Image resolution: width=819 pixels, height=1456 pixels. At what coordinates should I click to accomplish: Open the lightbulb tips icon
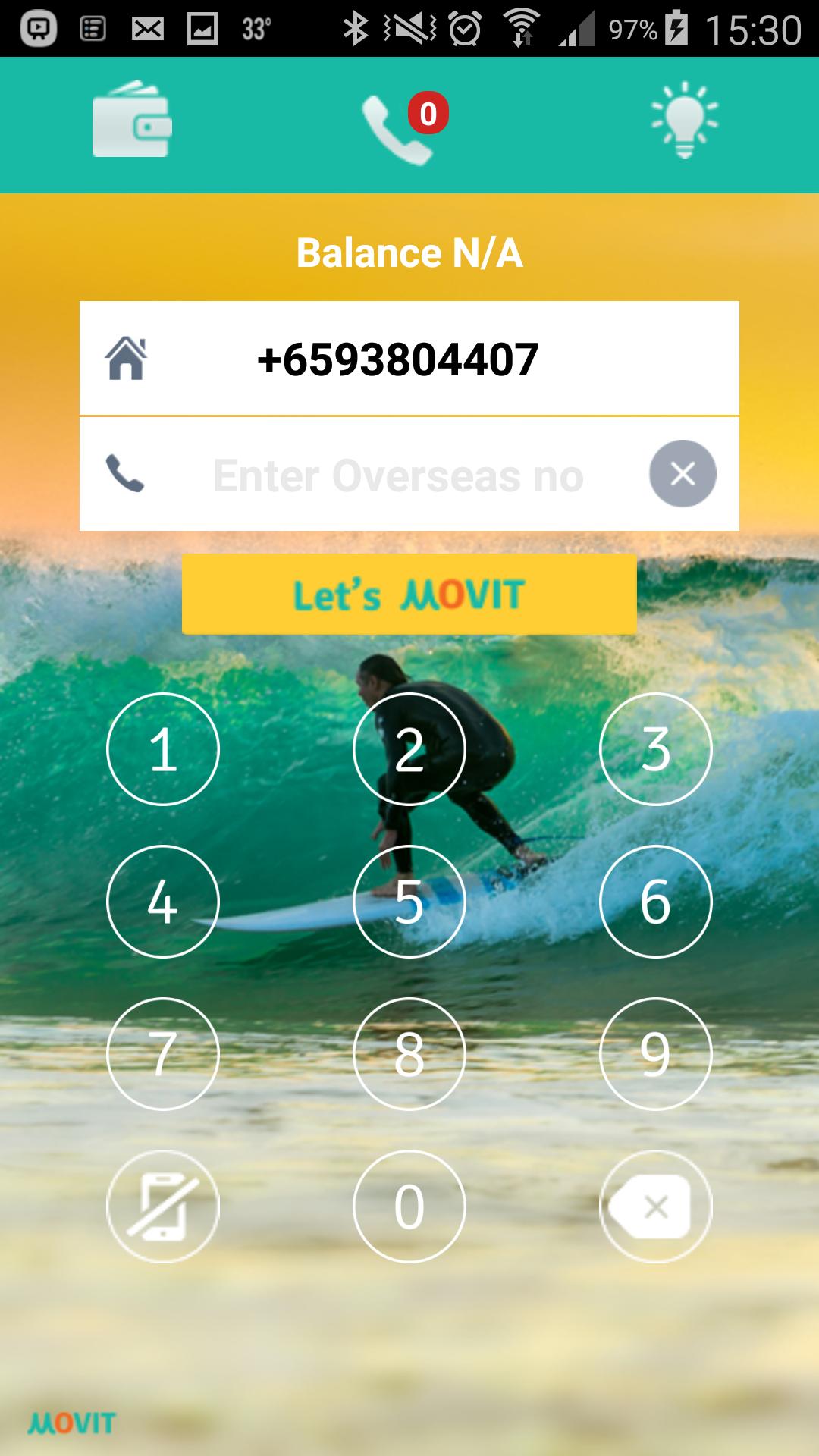coord(684,121)
